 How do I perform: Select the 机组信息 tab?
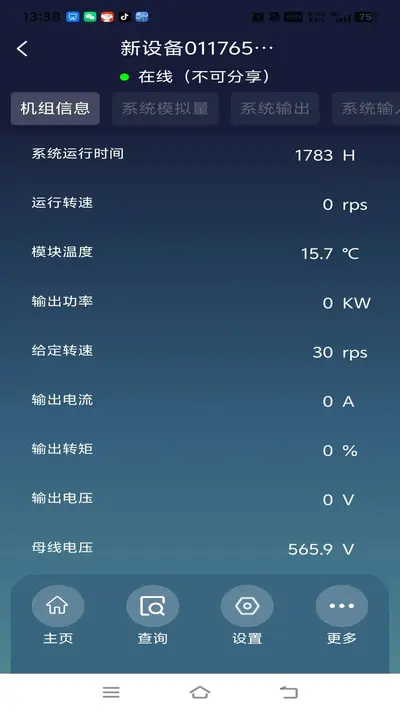click(x=55, y=108)
